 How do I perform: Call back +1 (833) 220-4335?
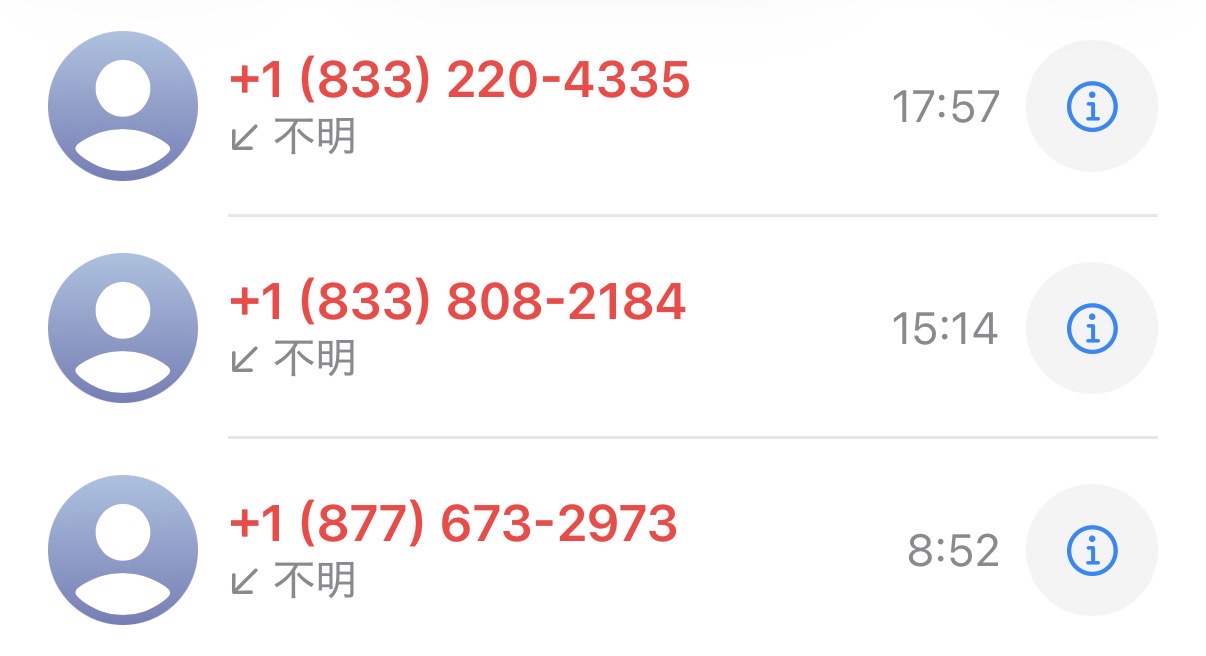coord(459,81)
